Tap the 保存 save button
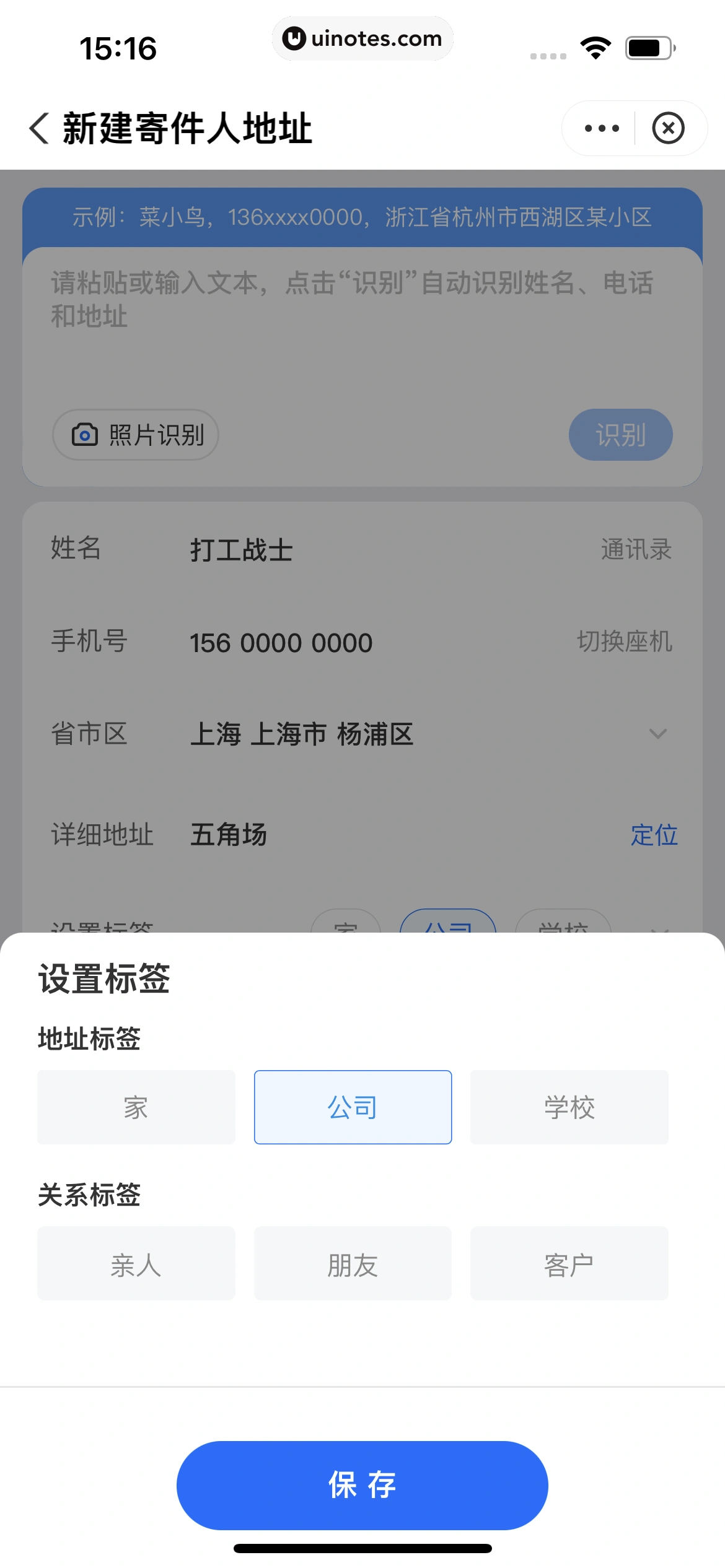The image size is (725, 1568). click(362, 1484)
